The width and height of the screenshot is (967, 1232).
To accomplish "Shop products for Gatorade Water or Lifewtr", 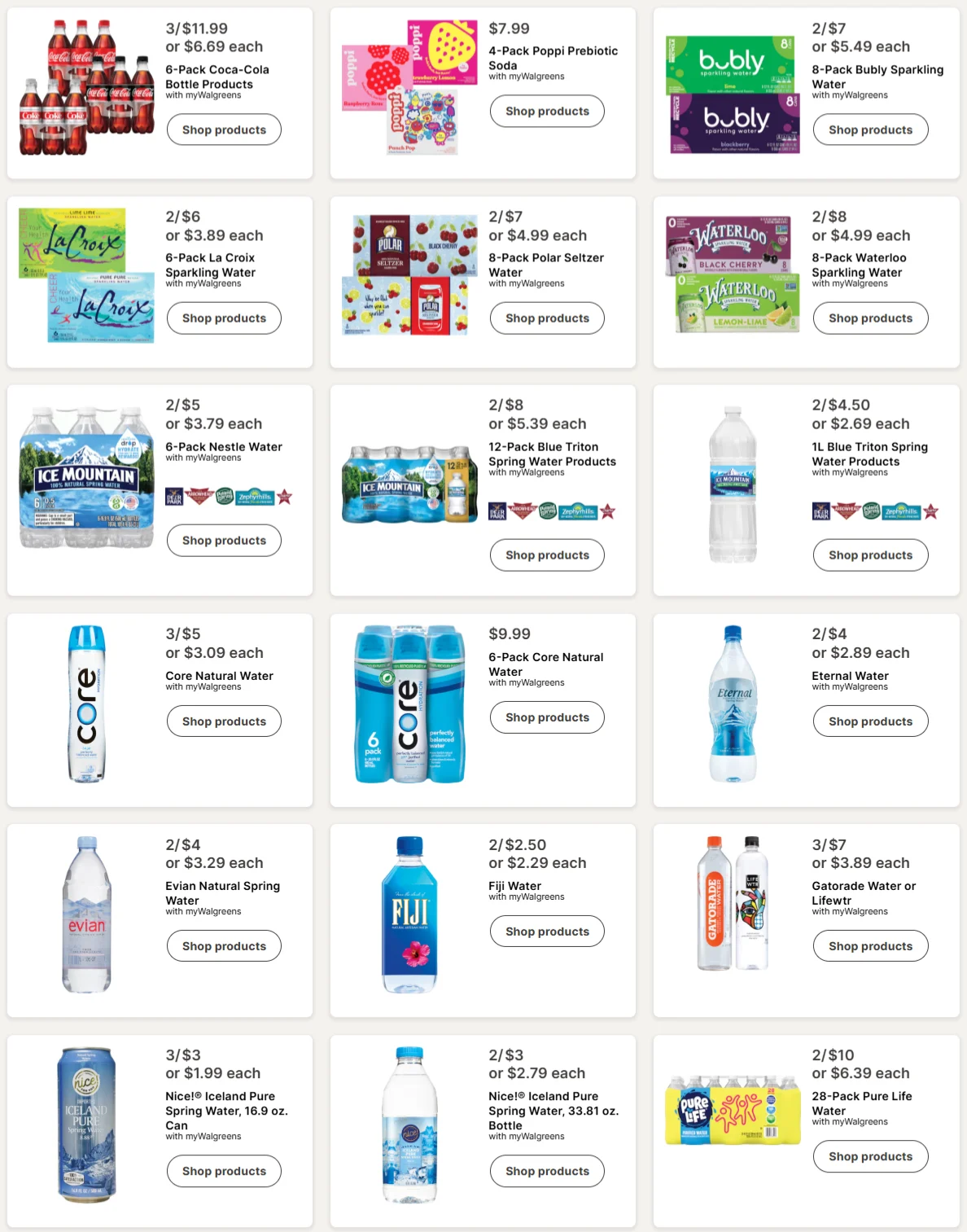I will pyautogui.click(x=870, y=945).
